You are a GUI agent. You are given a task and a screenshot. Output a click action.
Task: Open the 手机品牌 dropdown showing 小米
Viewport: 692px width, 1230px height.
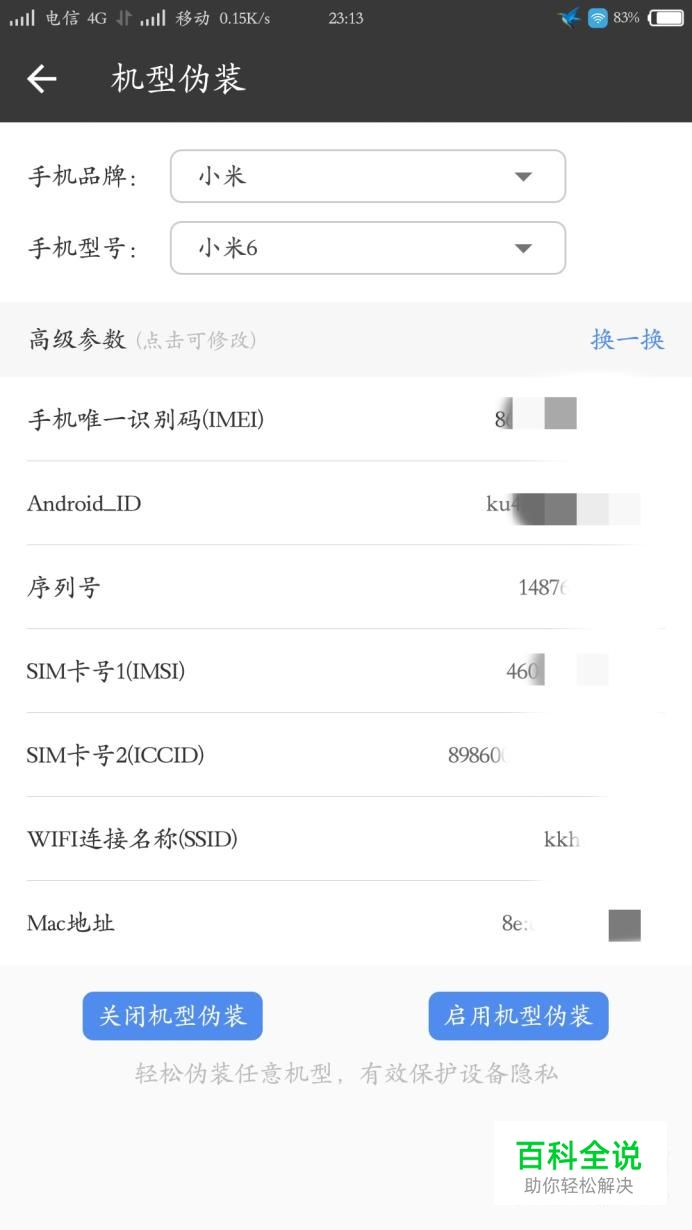(368, 176)
